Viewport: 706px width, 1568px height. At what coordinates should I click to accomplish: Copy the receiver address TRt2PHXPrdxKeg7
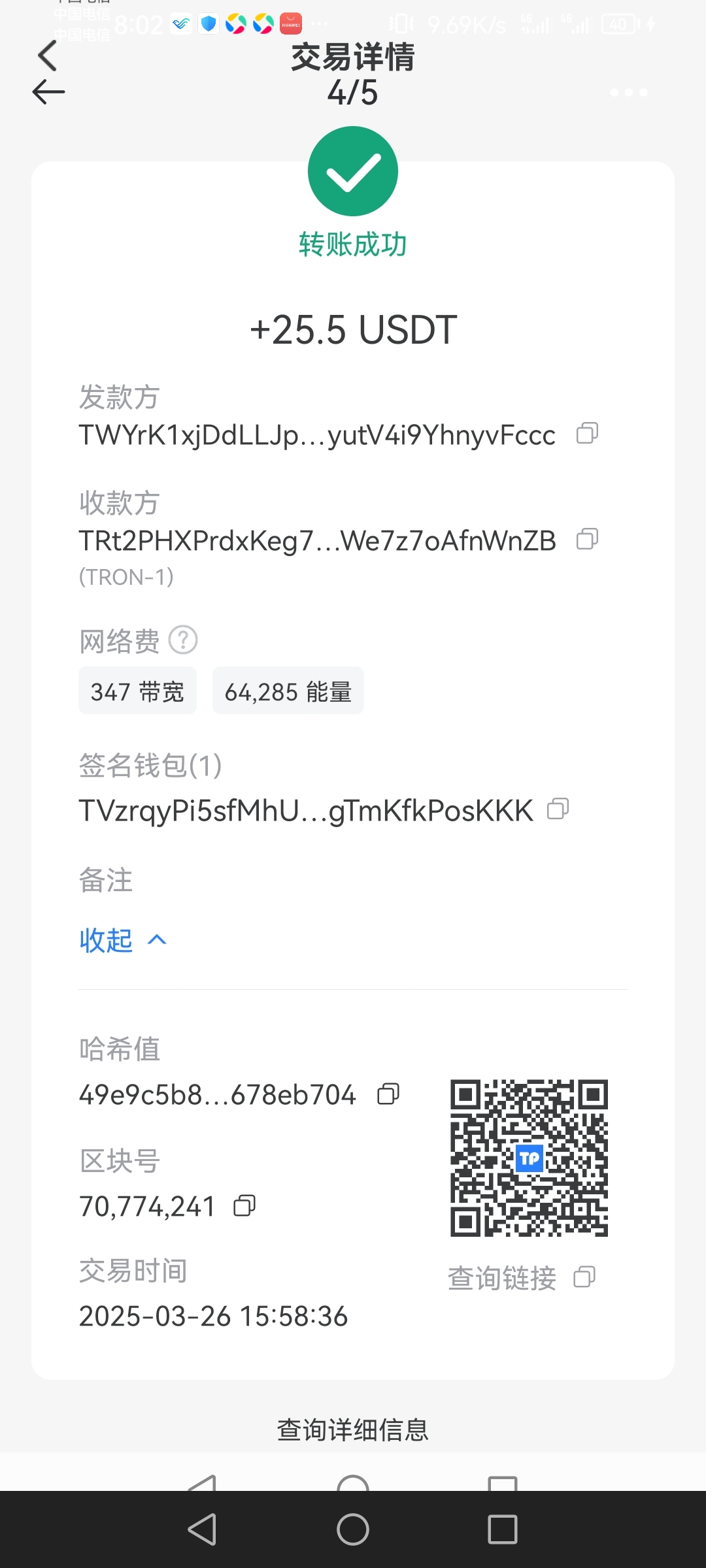click(x=587, y=540)
